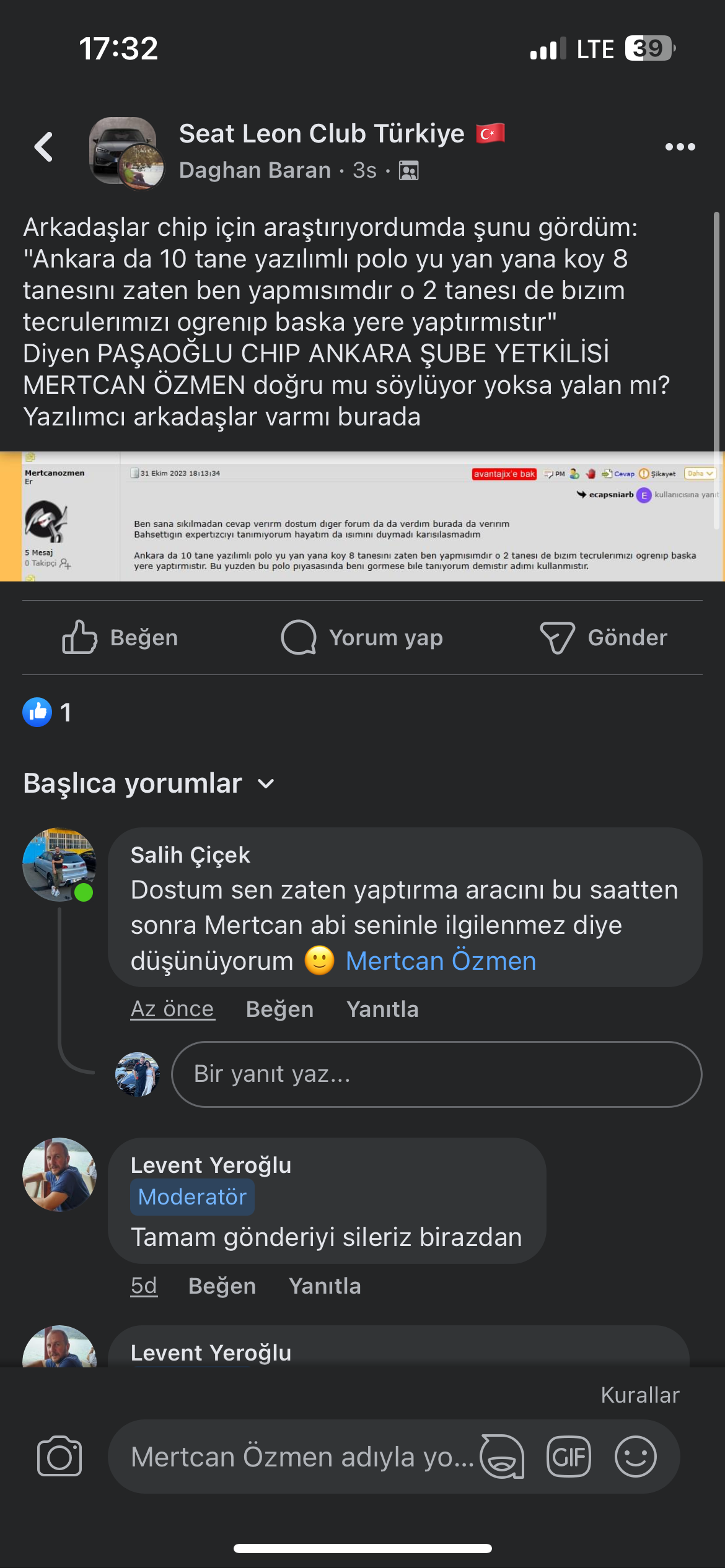Open group Kurallar
This screenshot has width=725, height=1568.
640,1395
